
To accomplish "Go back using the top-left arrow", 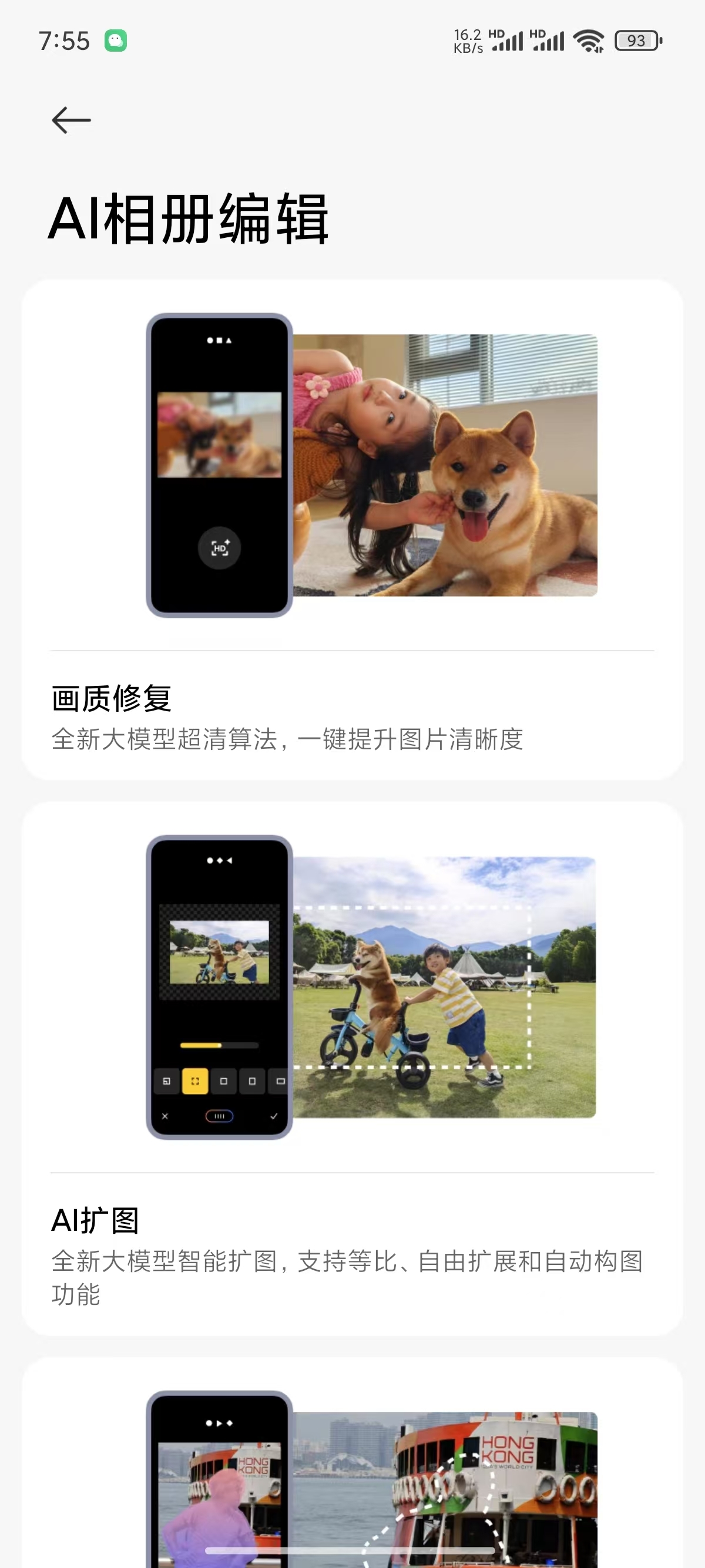I will (71, 120).
